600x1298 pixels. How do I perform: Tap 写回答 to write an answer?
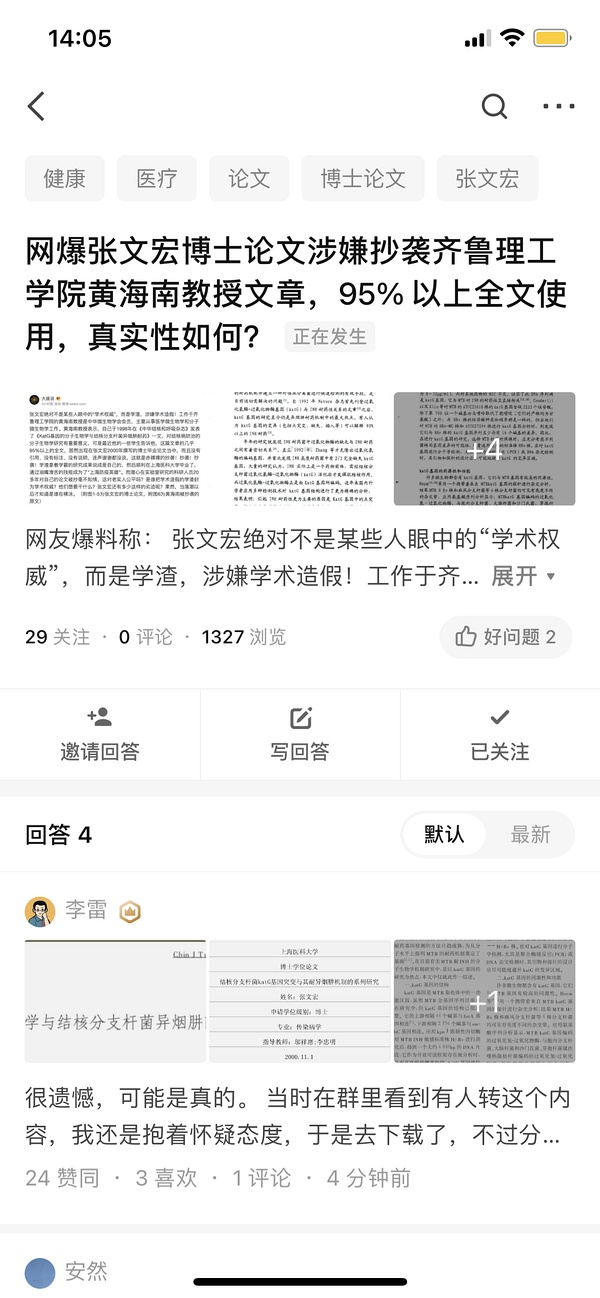pos(300,735)
